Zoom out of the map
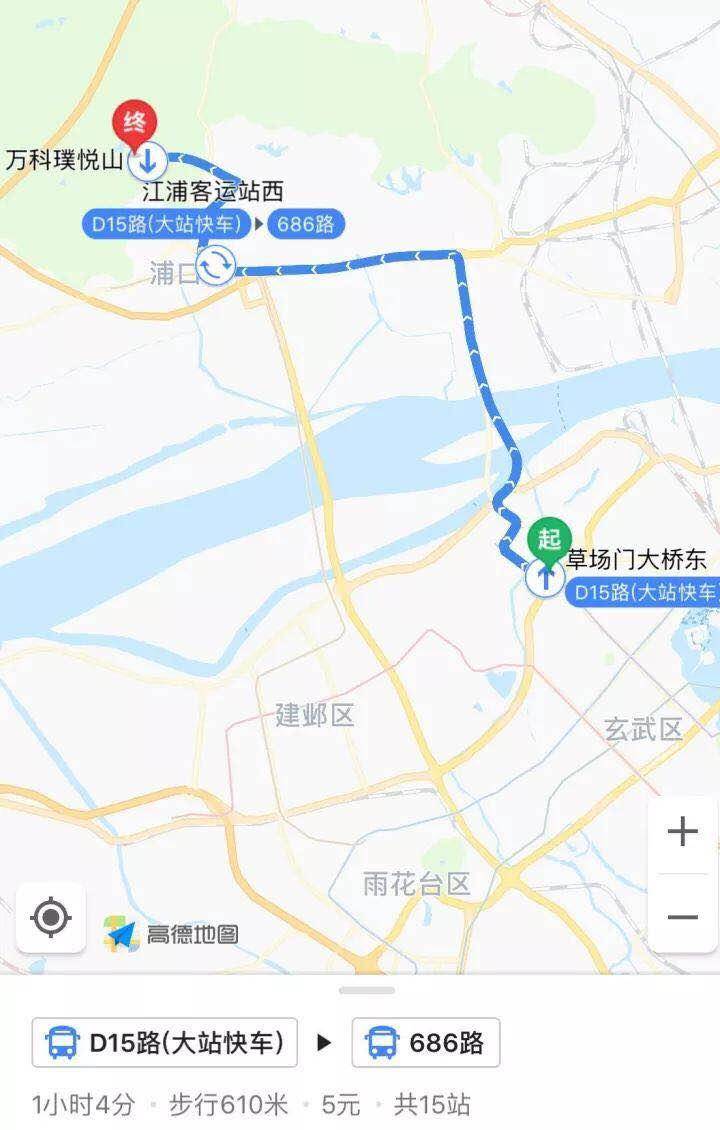Screen dimensions: 720x1130 click(683, 917)
